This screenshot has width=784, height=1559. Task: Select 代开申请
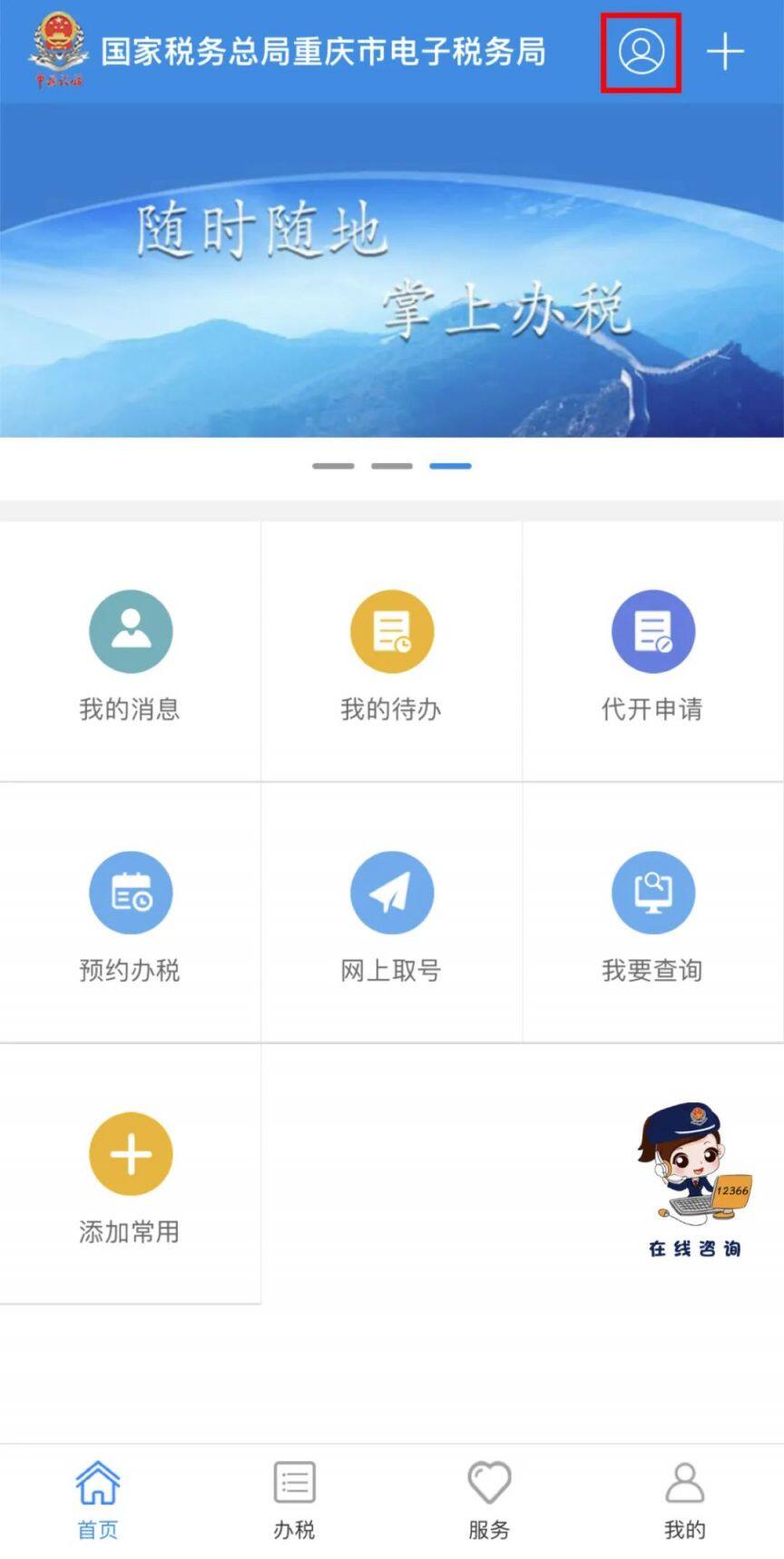(652, 652)
